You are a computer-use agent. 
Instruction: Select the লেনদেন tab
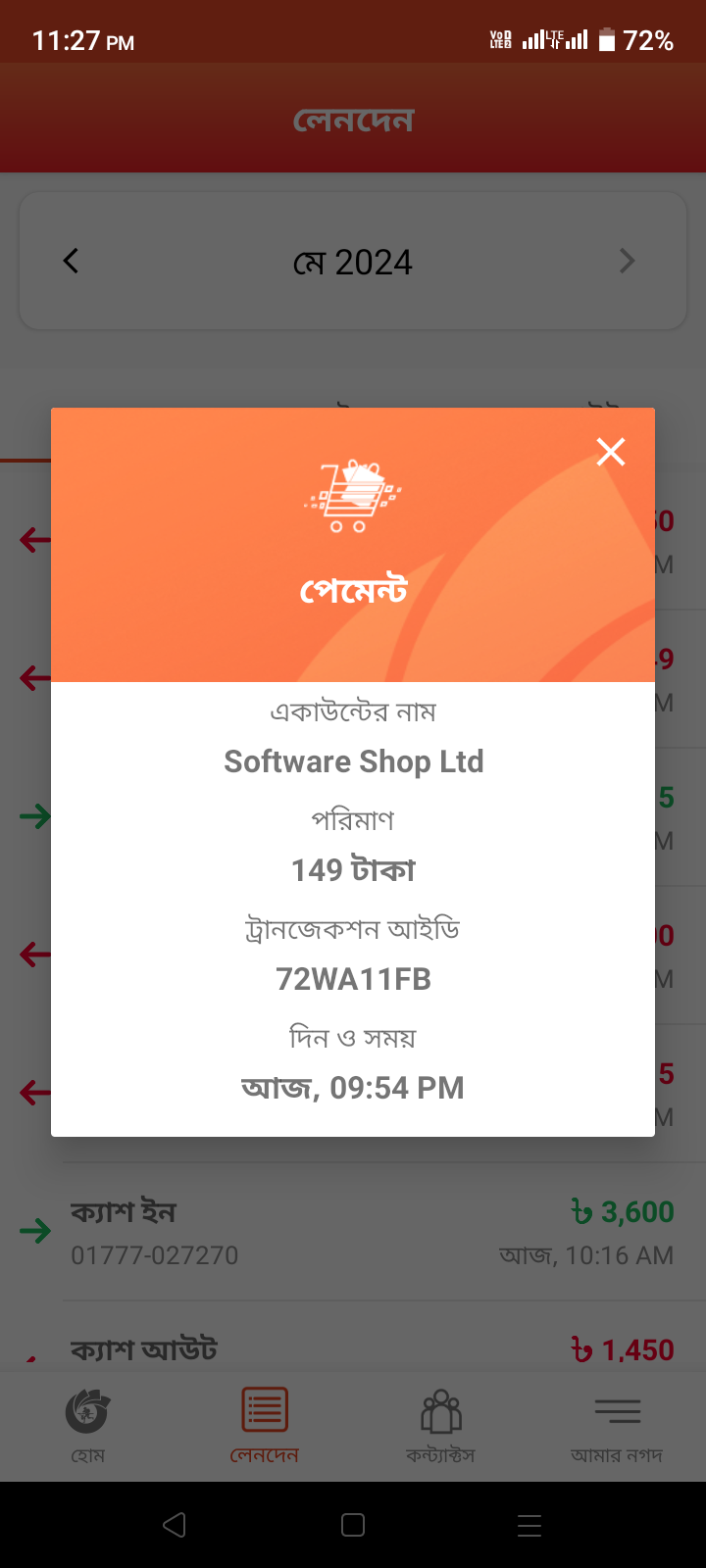[x=265, y=1425]
